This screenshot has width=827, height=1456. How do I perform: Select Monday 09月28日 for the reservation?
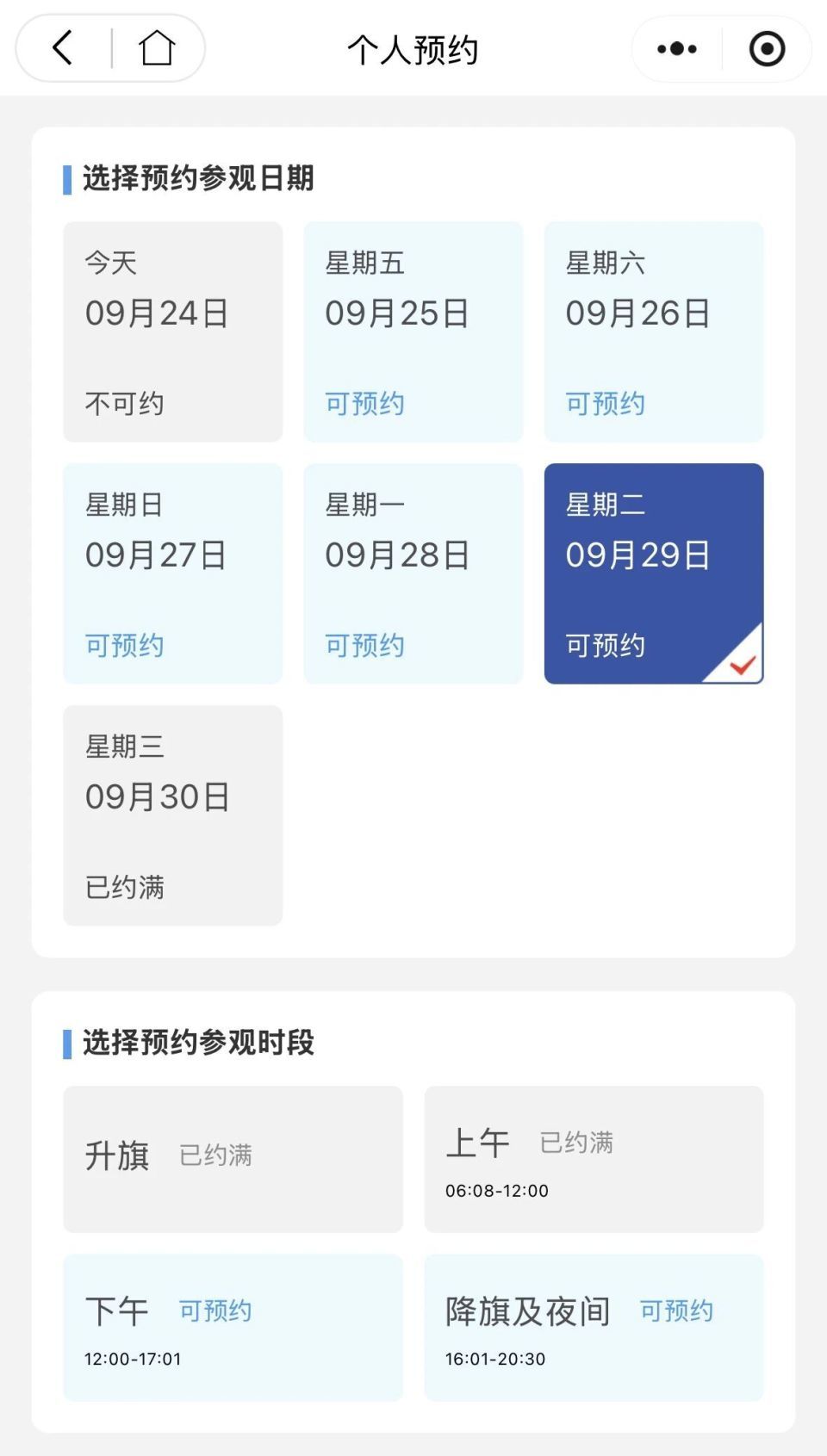pyautogui.click(x=413, y=573)
